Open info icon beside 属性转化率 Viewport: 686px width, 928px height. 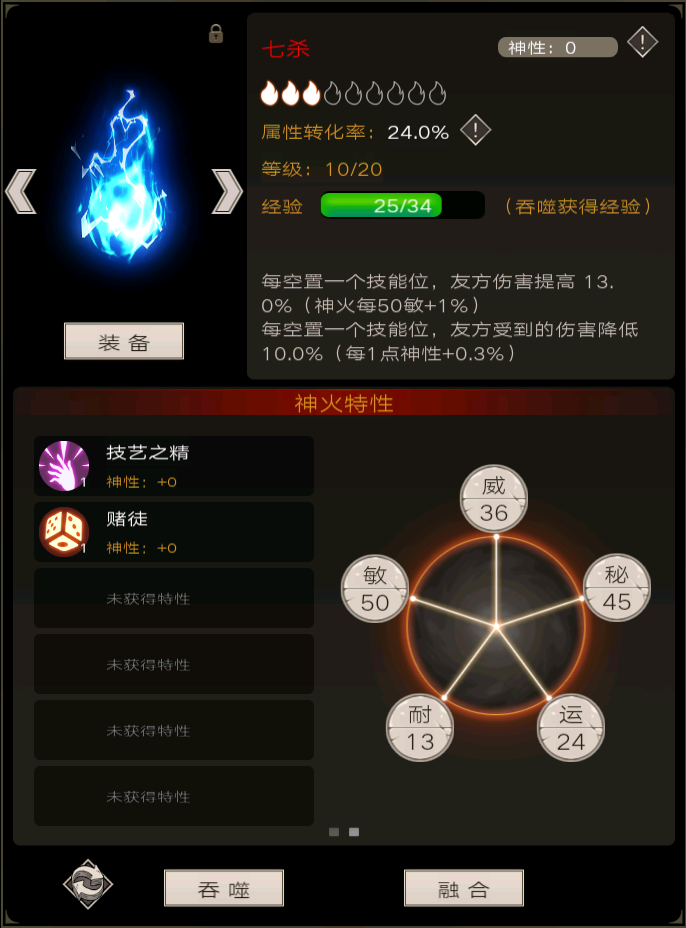pos(475,130)
